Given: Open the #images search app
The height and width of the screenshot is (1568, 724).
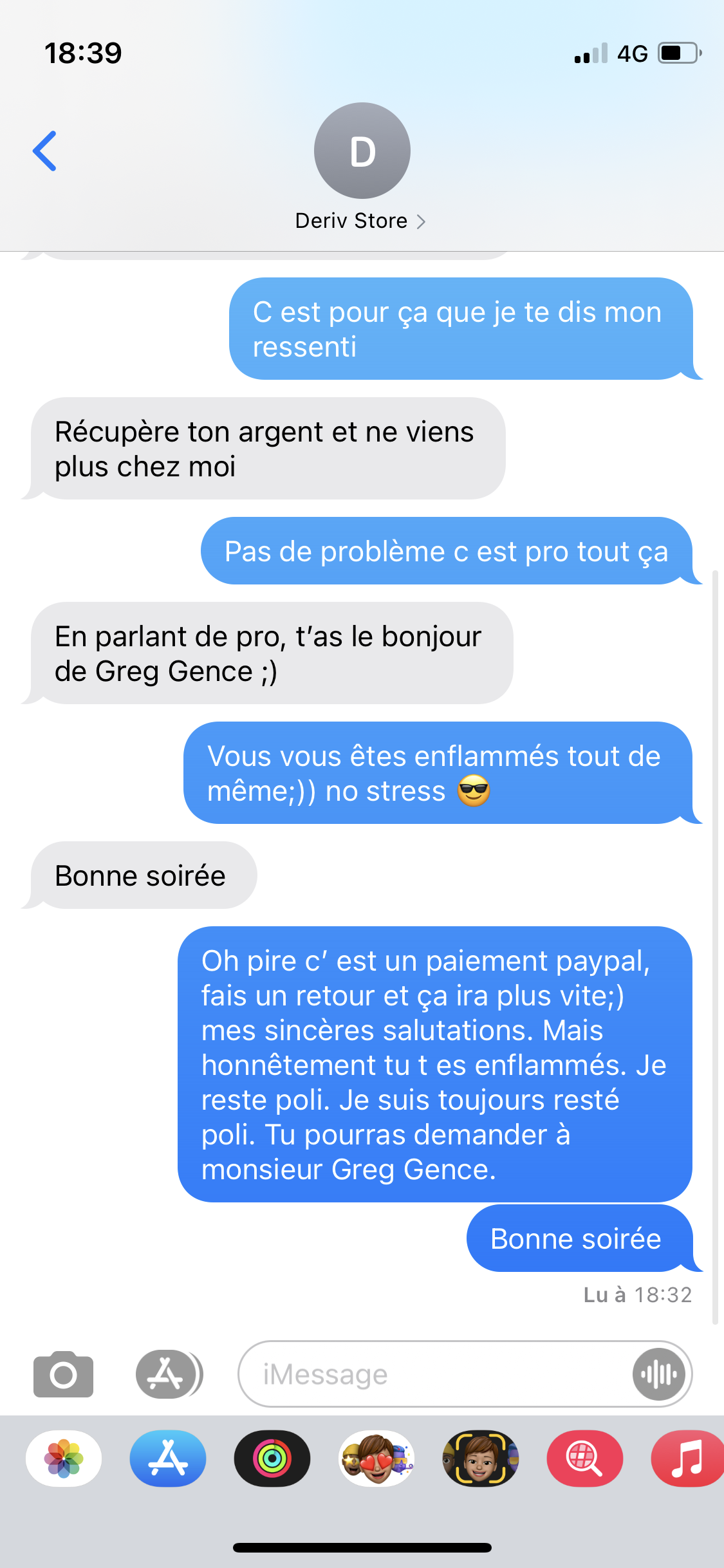Looking at the screenshot, I should (x=584, y=1459).
